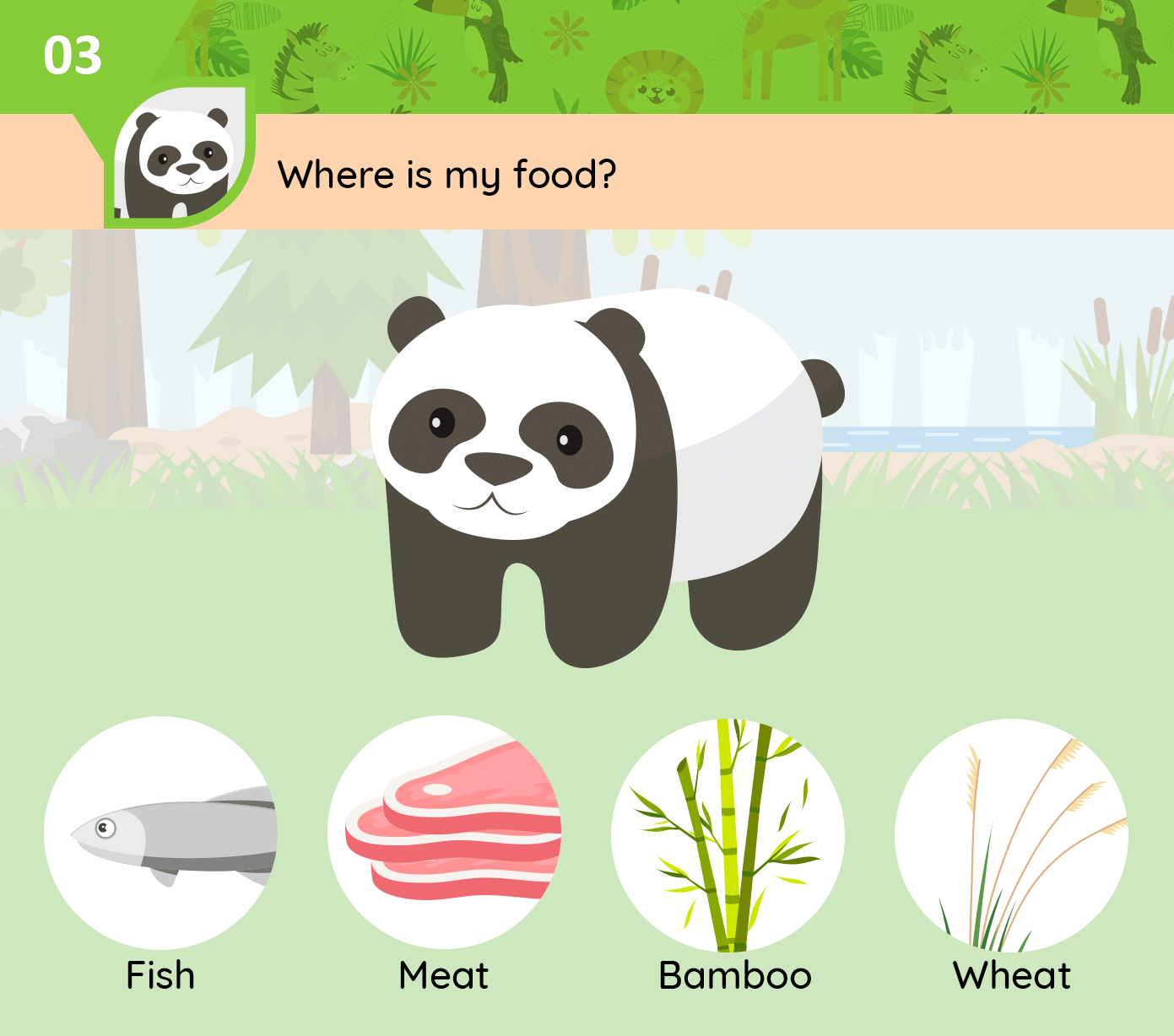This screenshot has width=1174, height=1036.
Task: Choose Meat as the panda's food
Action: [444, 833]
